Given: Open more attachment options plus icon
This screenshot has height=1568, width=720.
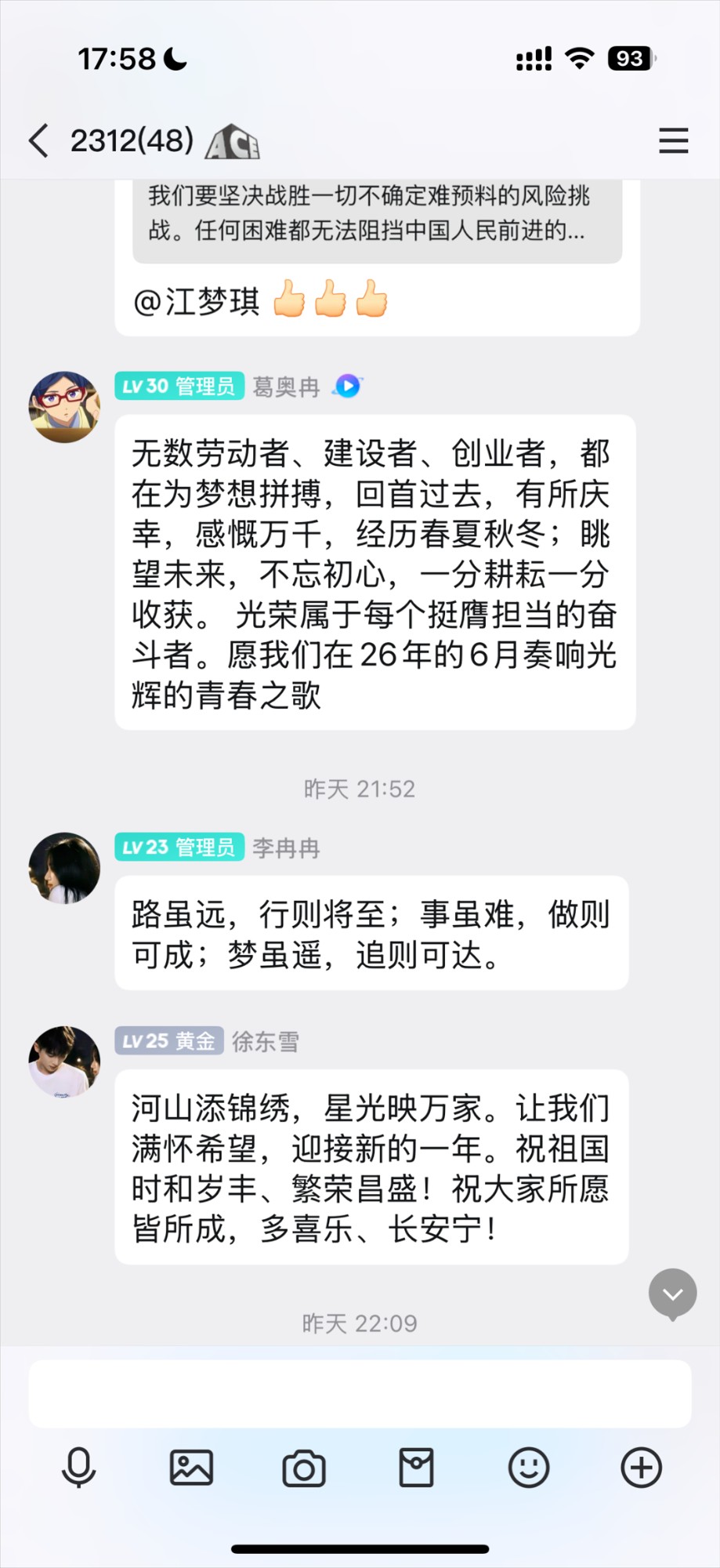Looking at the screenshot, I should 642,1468.
